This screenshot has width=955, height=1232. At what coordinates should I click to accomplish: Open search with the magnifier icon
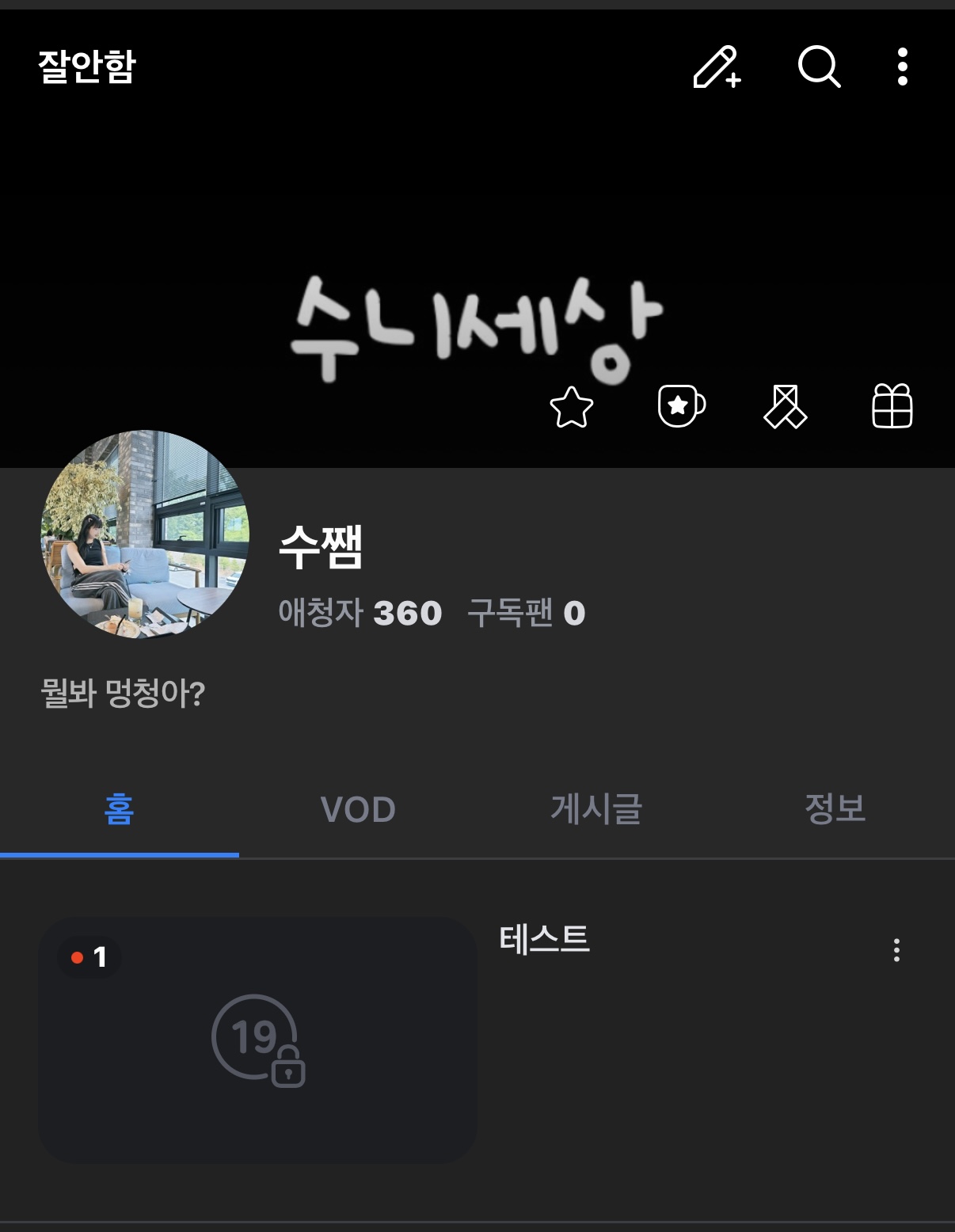click(x=818, y=67)
